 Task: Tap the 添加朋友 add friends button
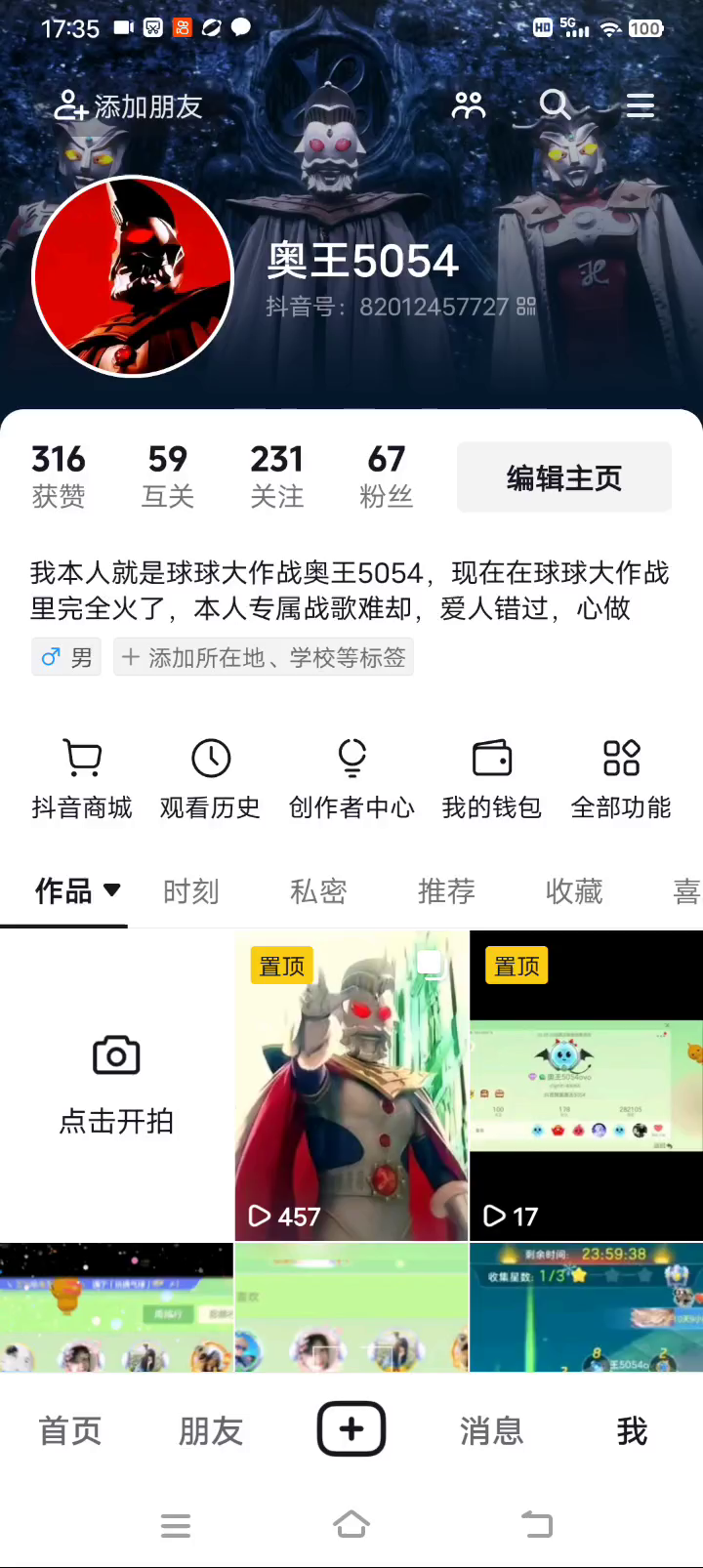click(x=128, y=105)
